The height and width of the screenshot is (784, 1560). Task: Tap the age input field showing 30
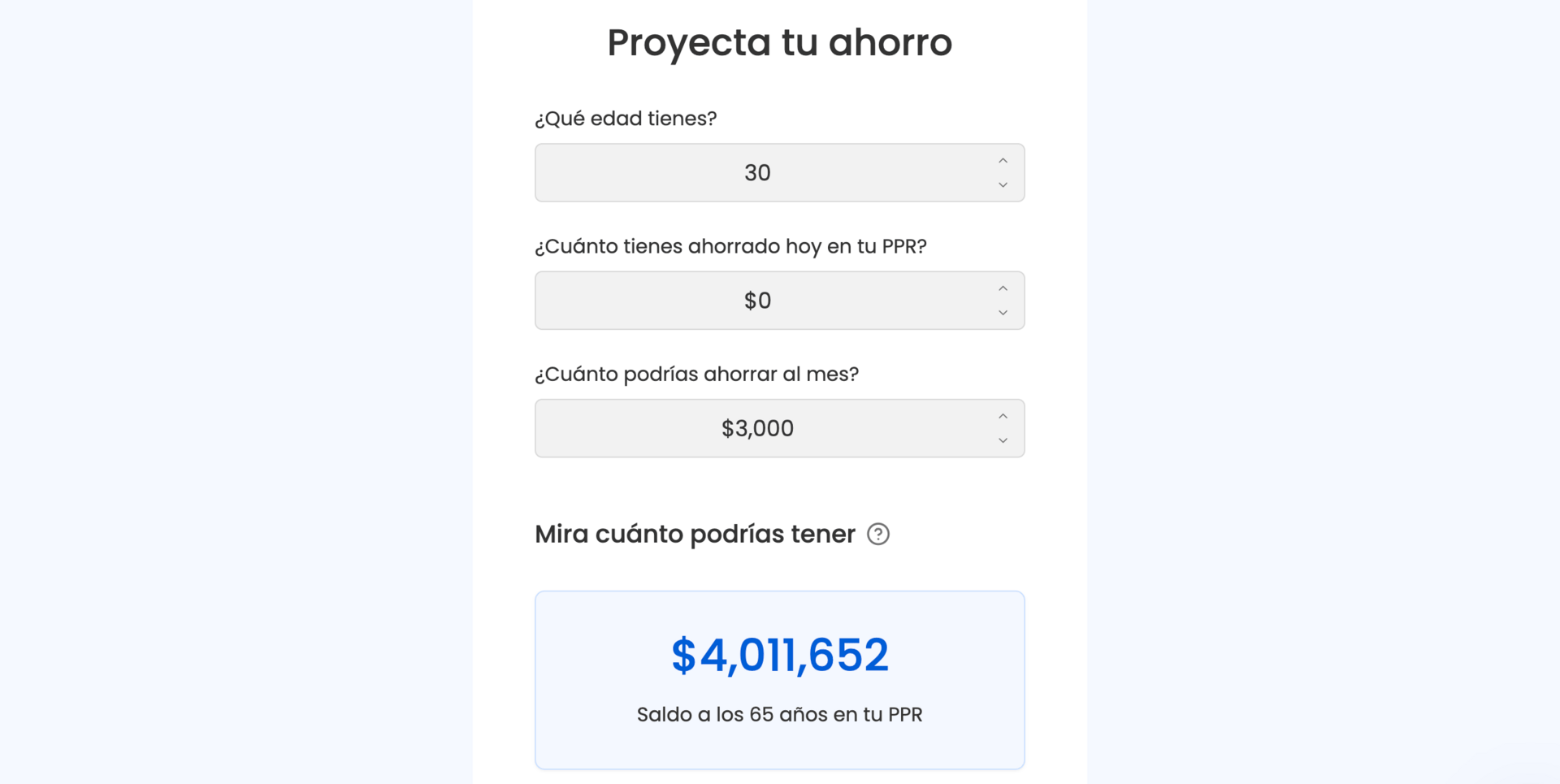pyautogui.click(x=757, y=173)
